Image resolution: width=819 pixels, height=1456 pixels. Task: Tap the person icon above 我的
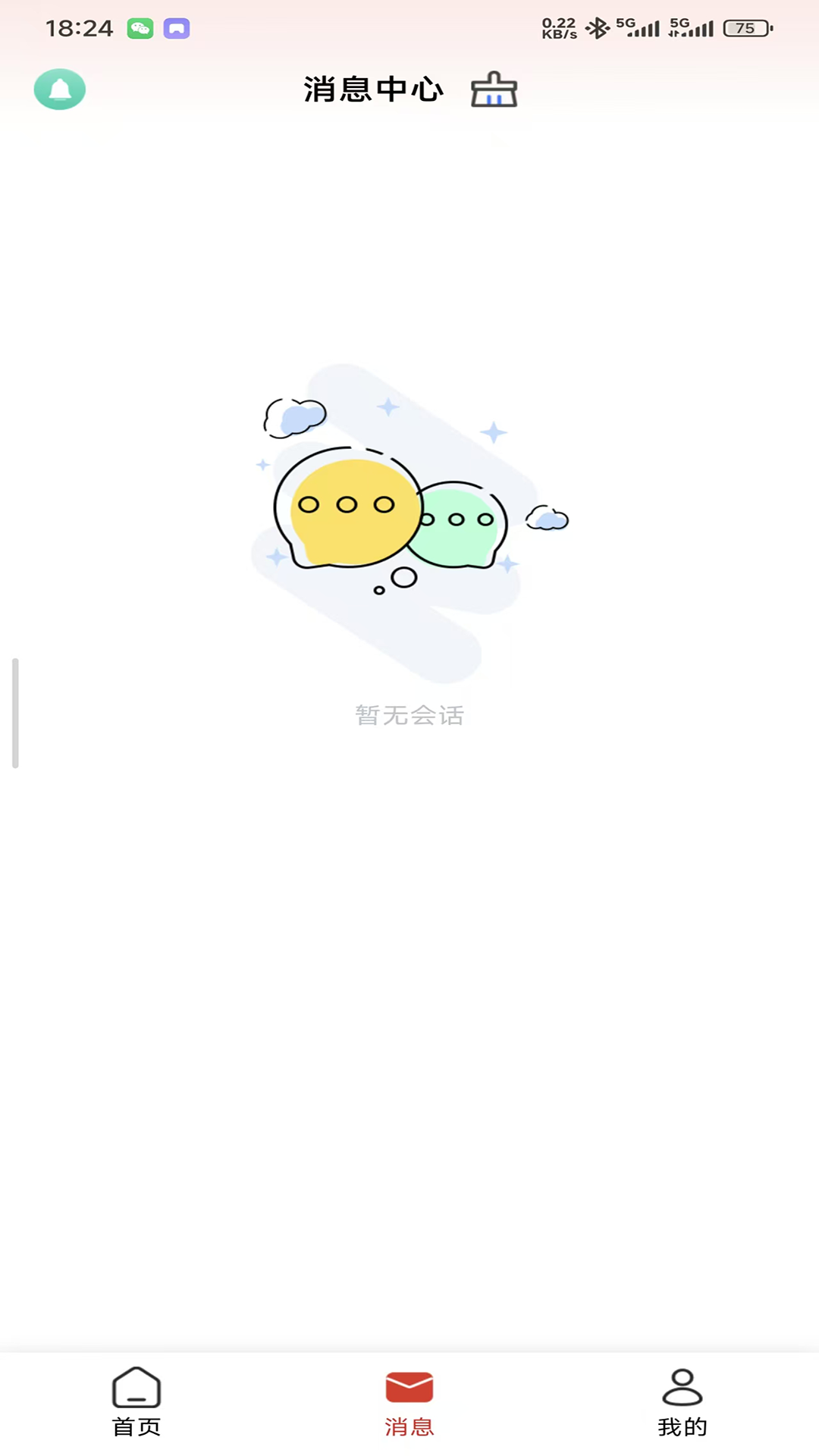(682, 1386)
